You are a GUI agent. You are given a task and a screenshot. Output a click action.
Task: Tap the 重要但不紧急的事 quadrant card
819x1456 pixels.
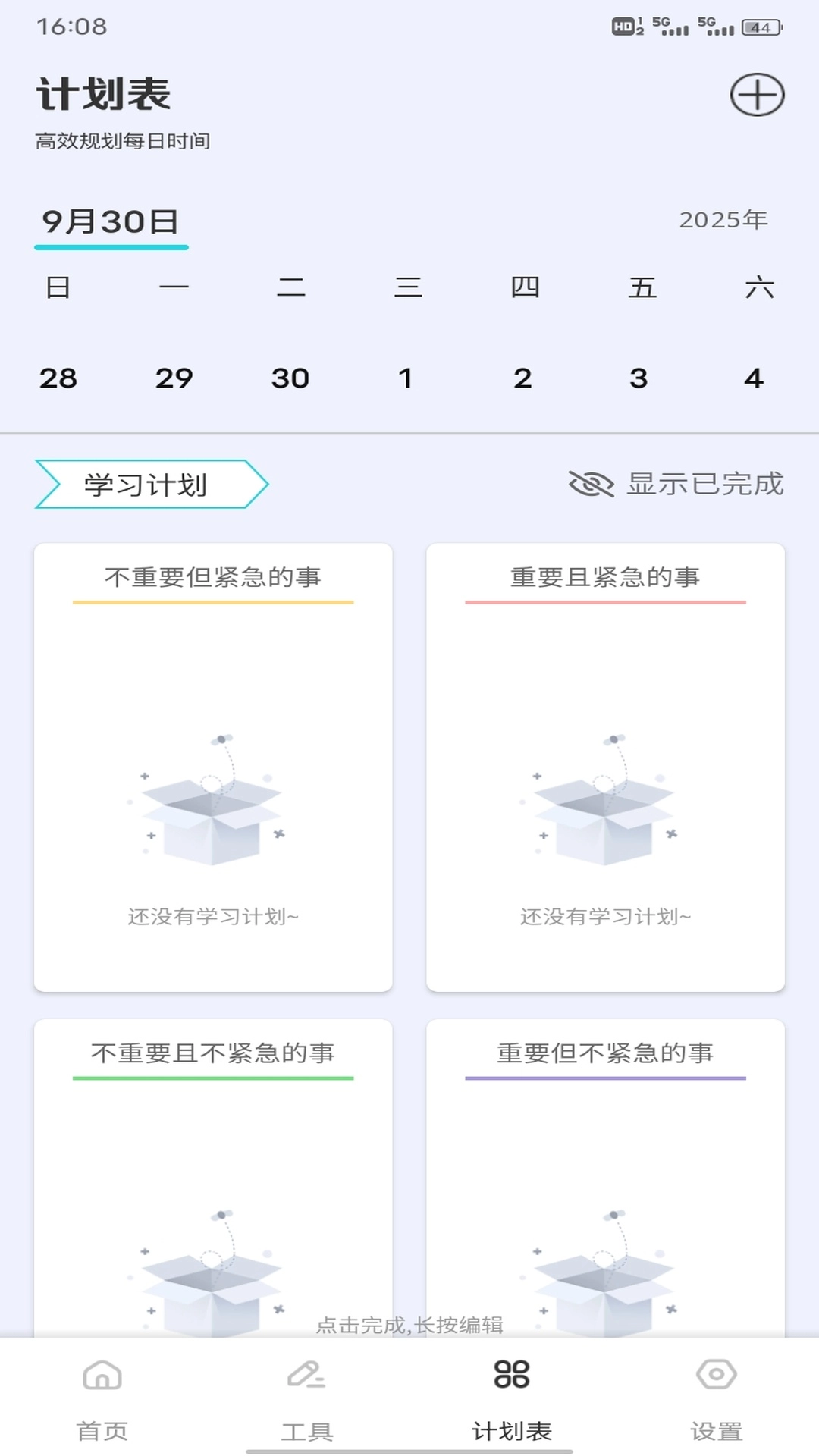tap(605, 1183)
